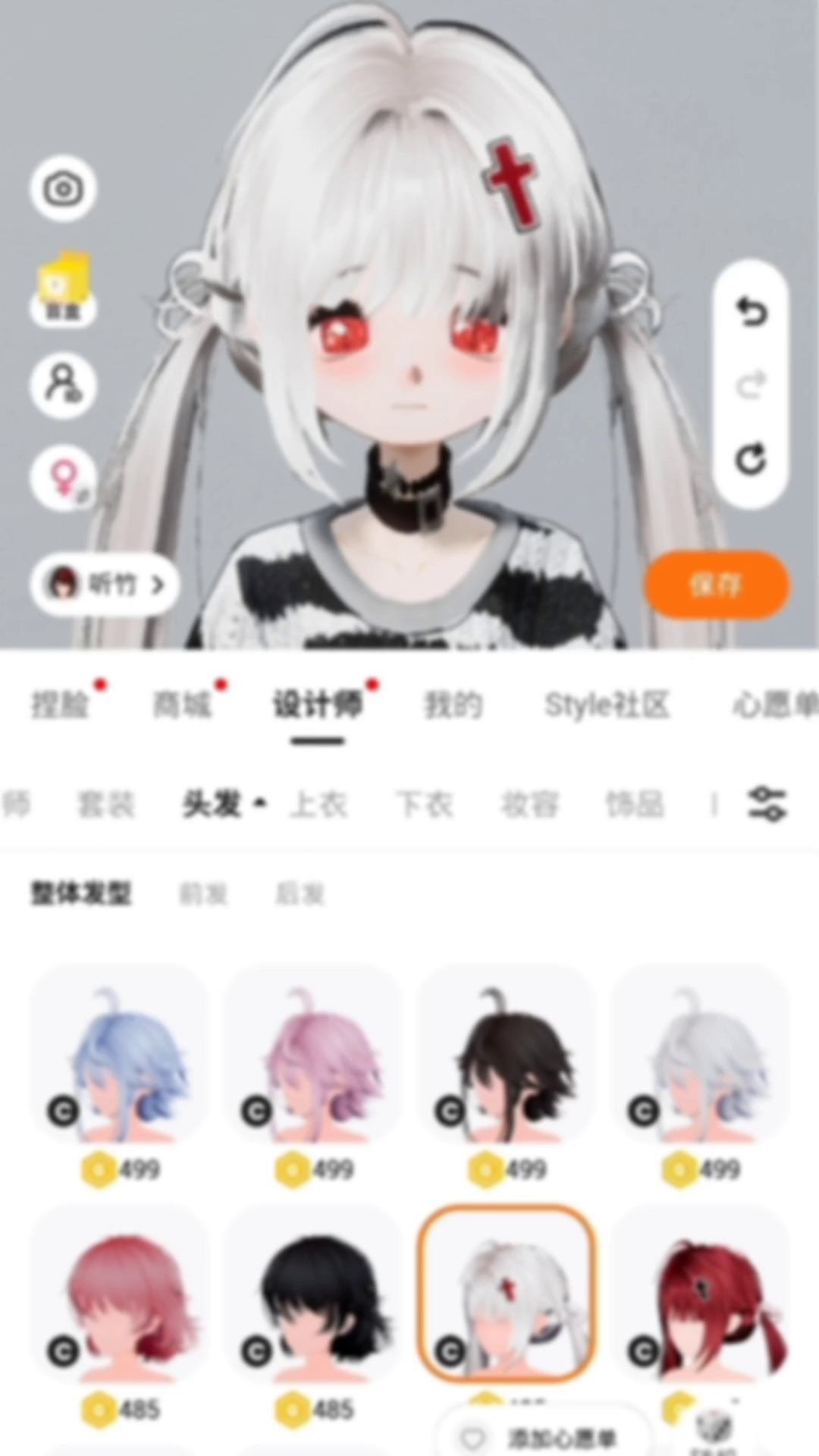
Task: Tap the camera icon
Action: [64, 188]
